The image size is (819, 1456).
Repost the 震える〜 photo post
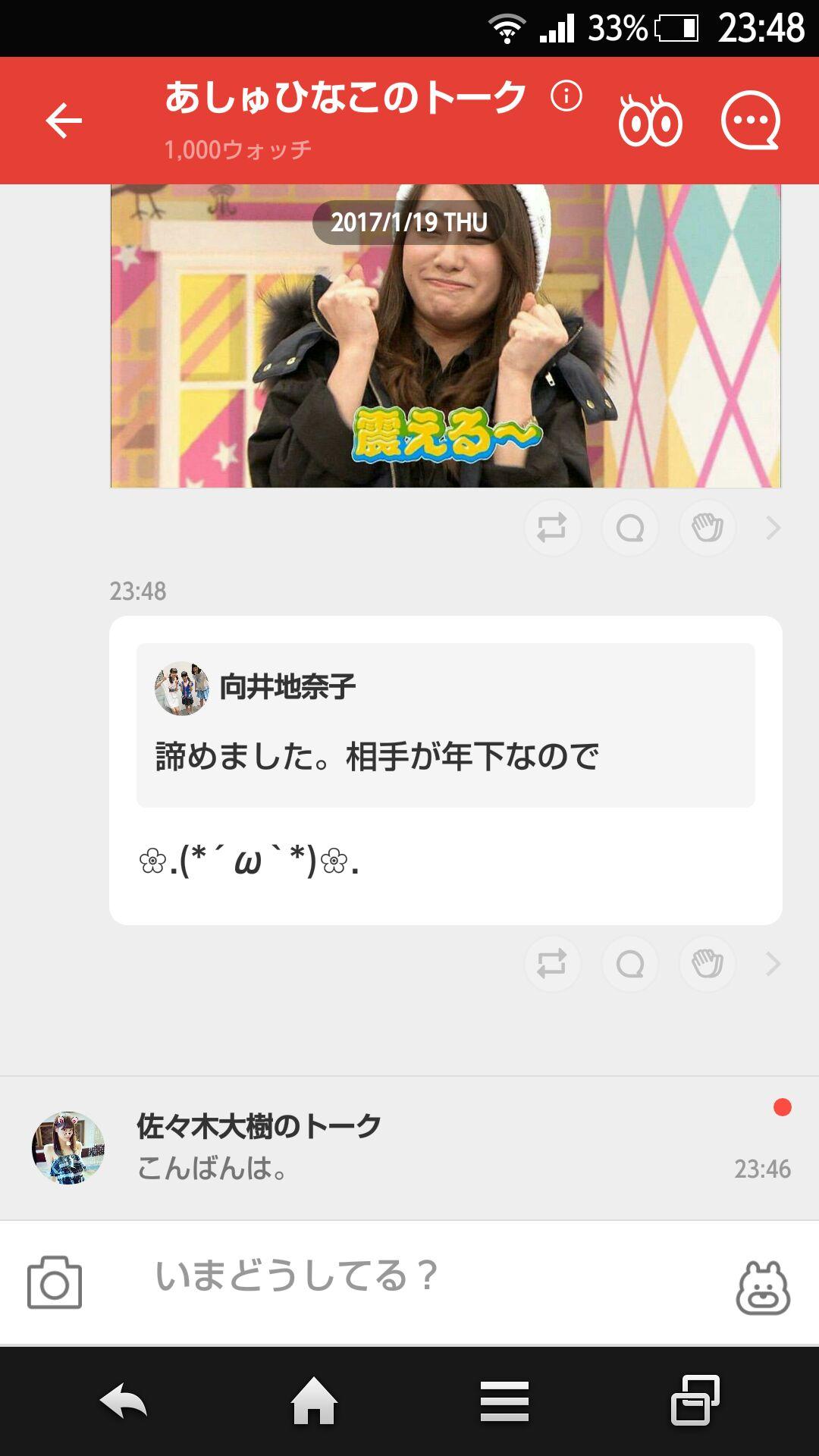coord(552,528)
